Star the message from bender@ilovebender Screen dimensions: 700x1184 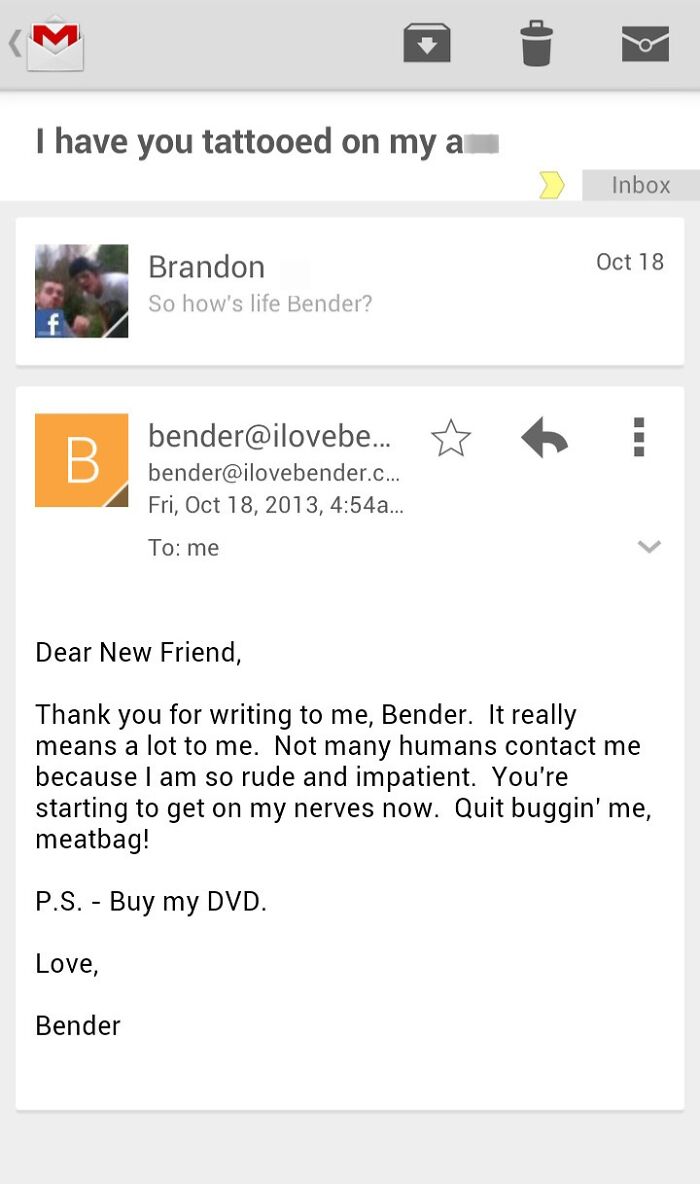tap(450, 438)
